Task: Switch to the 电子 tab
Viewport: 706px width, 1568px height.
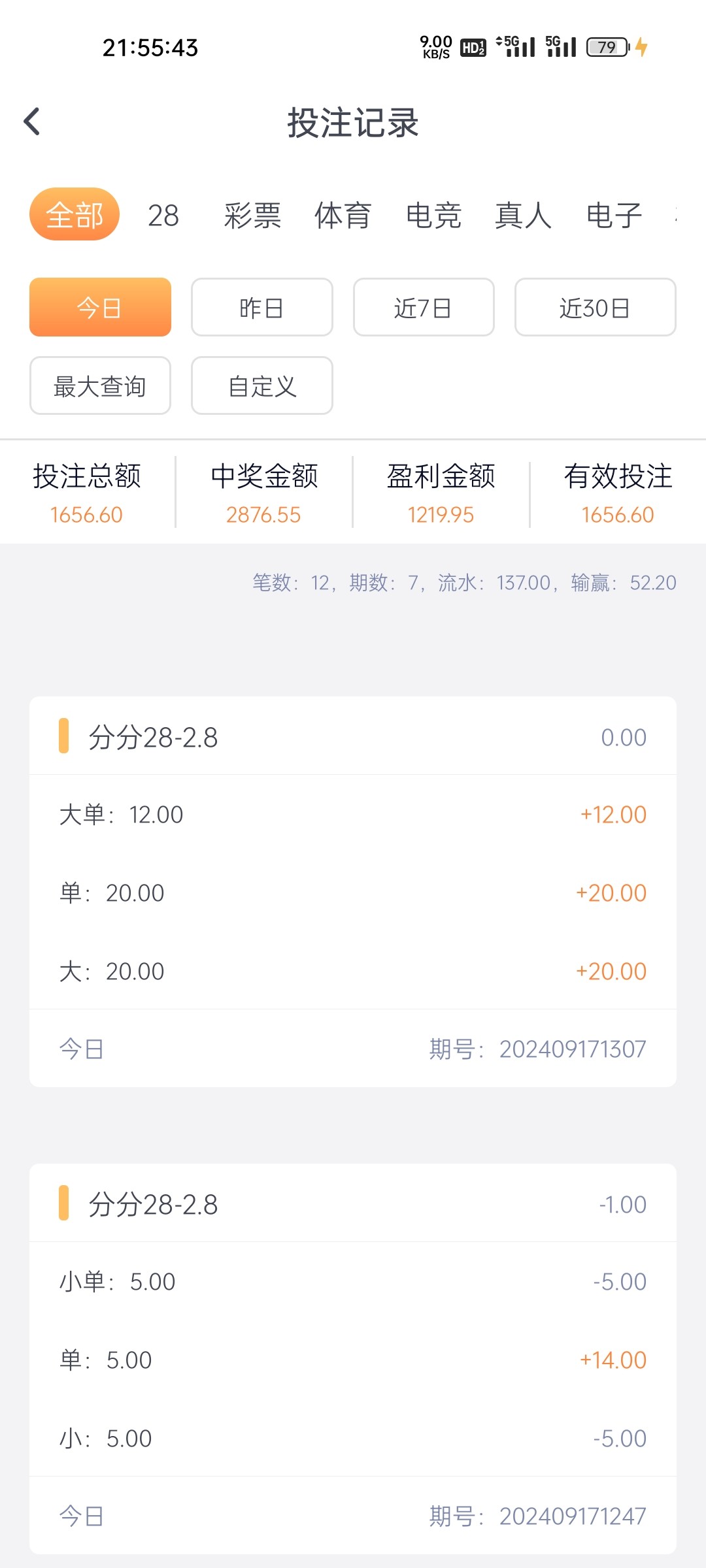Action: (614, 215)
